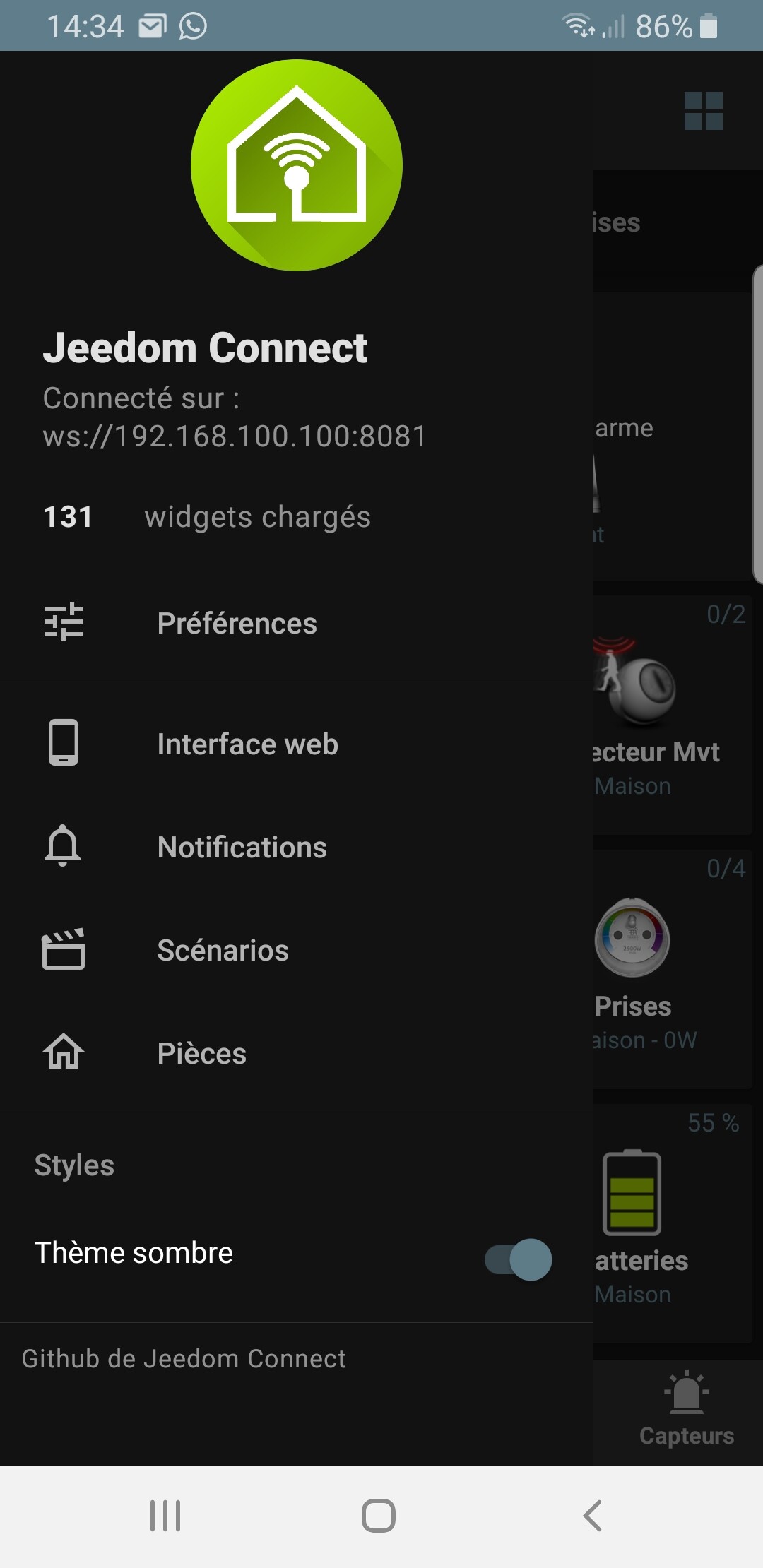
Task: Open the Pièces section
Action: tap(201, 1054)
